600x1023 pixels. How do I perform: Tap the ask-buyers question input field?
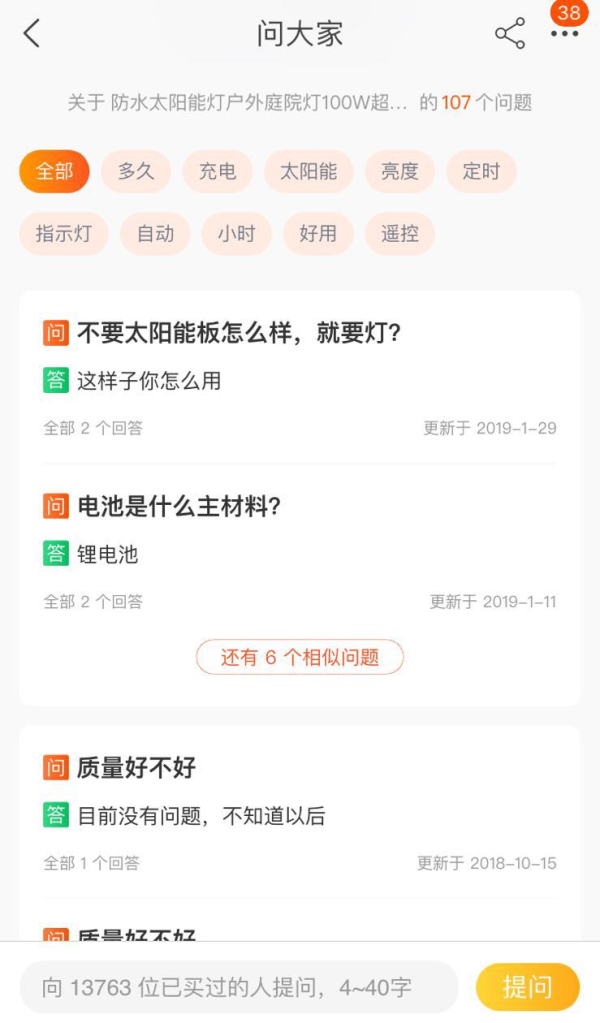coord(238,988)
